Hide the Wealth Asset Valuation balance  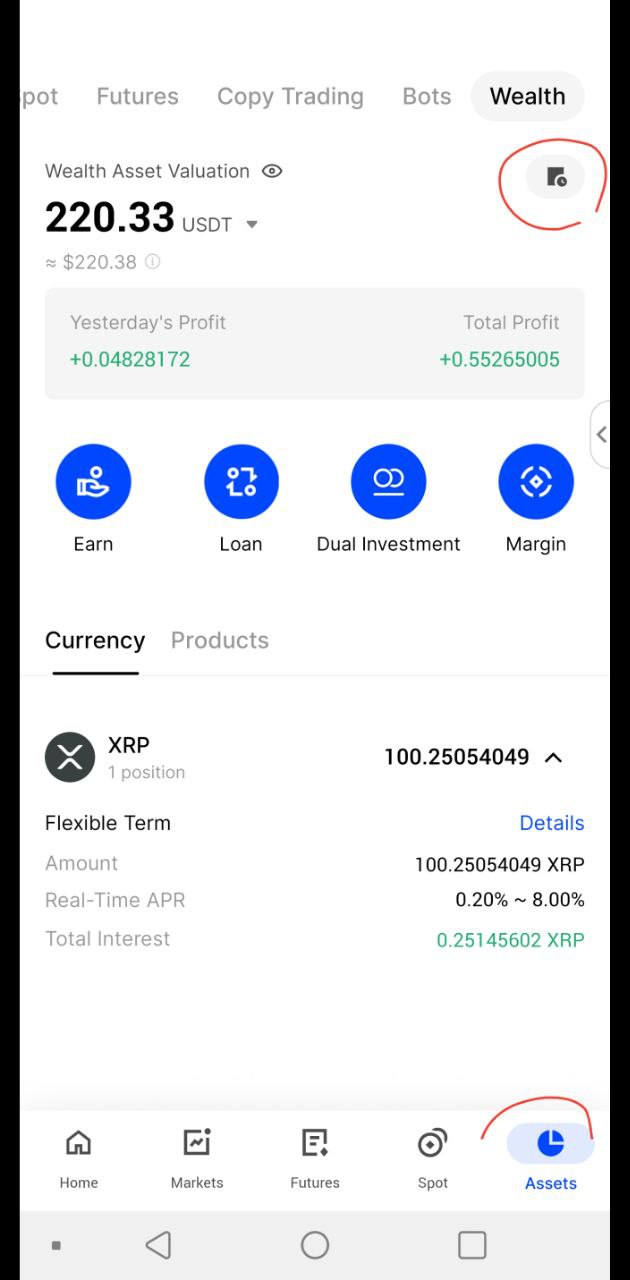272,171
